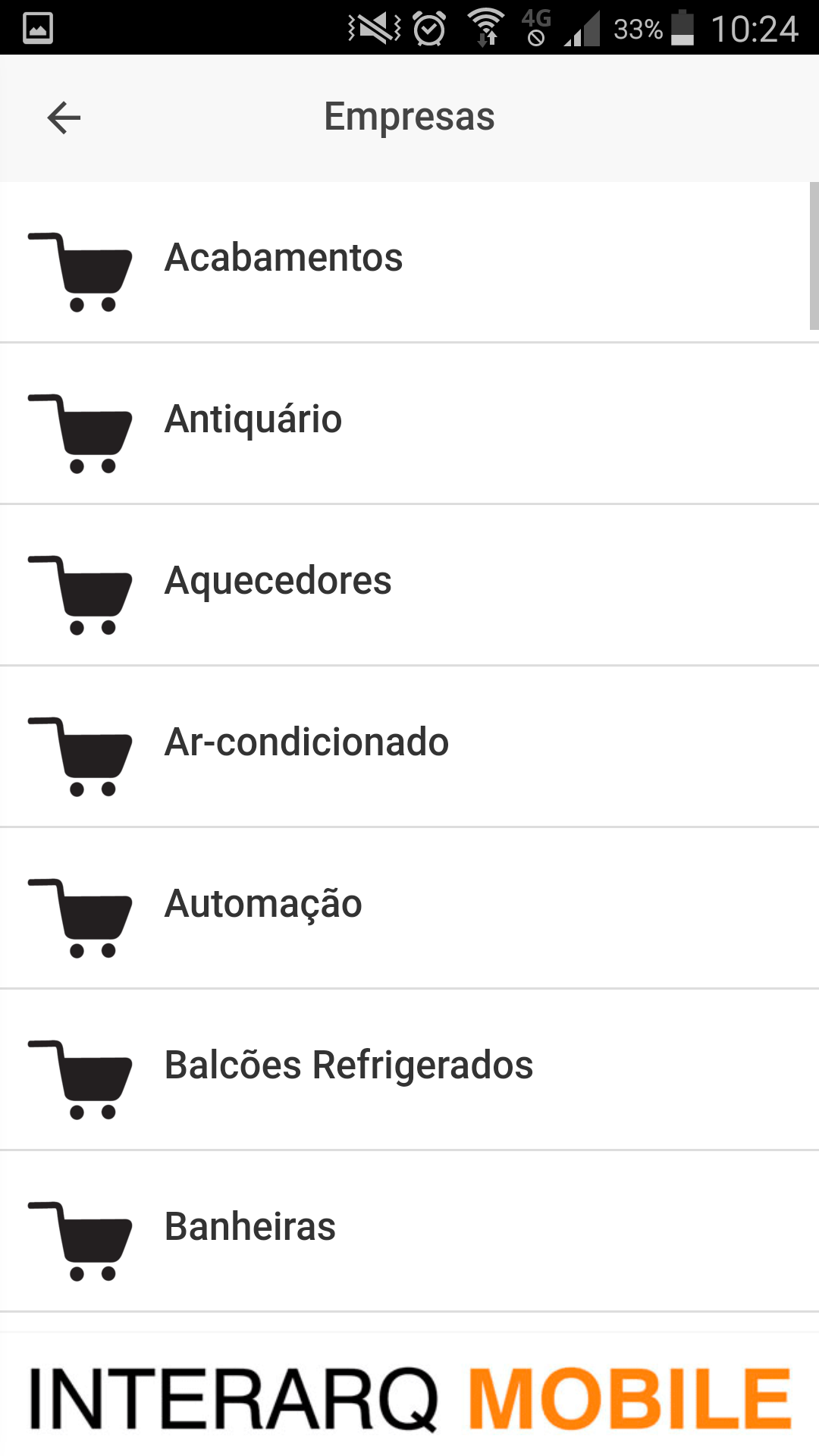Image resolution: width=819 pixels, height=1456 pixels.
Task: Select the Antiquário category
Action: click(x=409, y=423)
